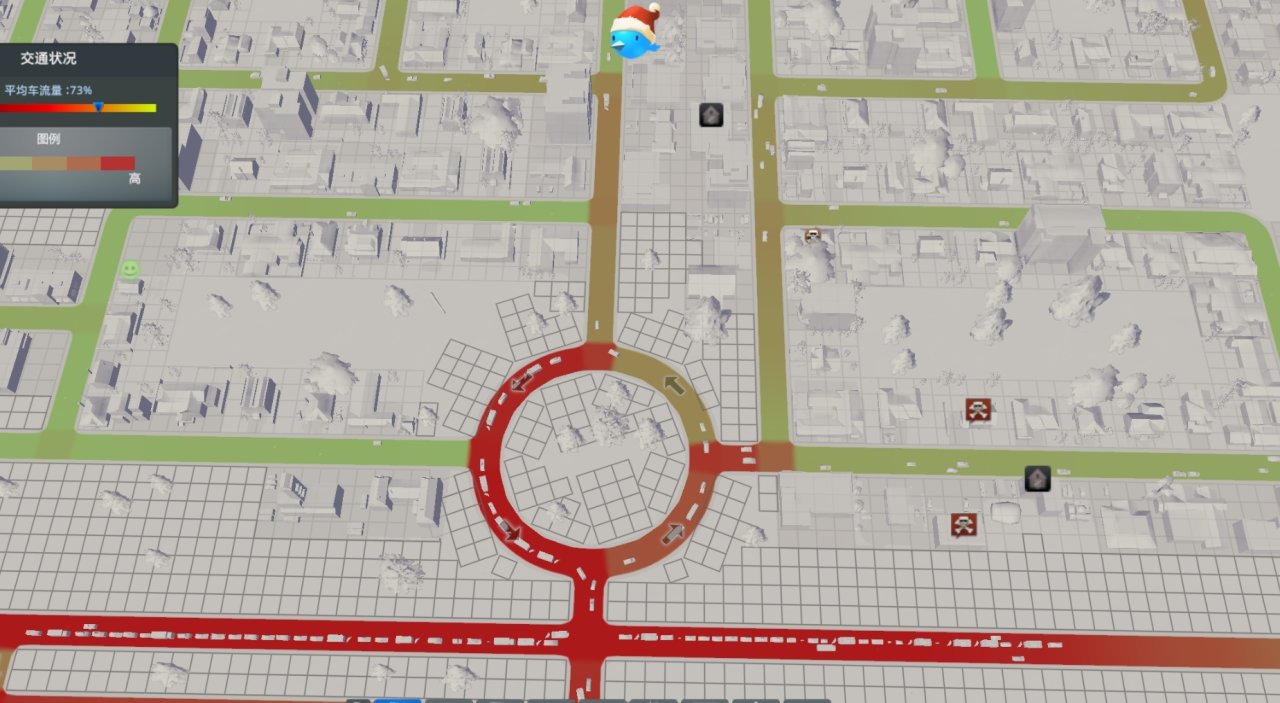
Task: Open the Chirper bird with Santa hat
Action: [x=636, y=34]
